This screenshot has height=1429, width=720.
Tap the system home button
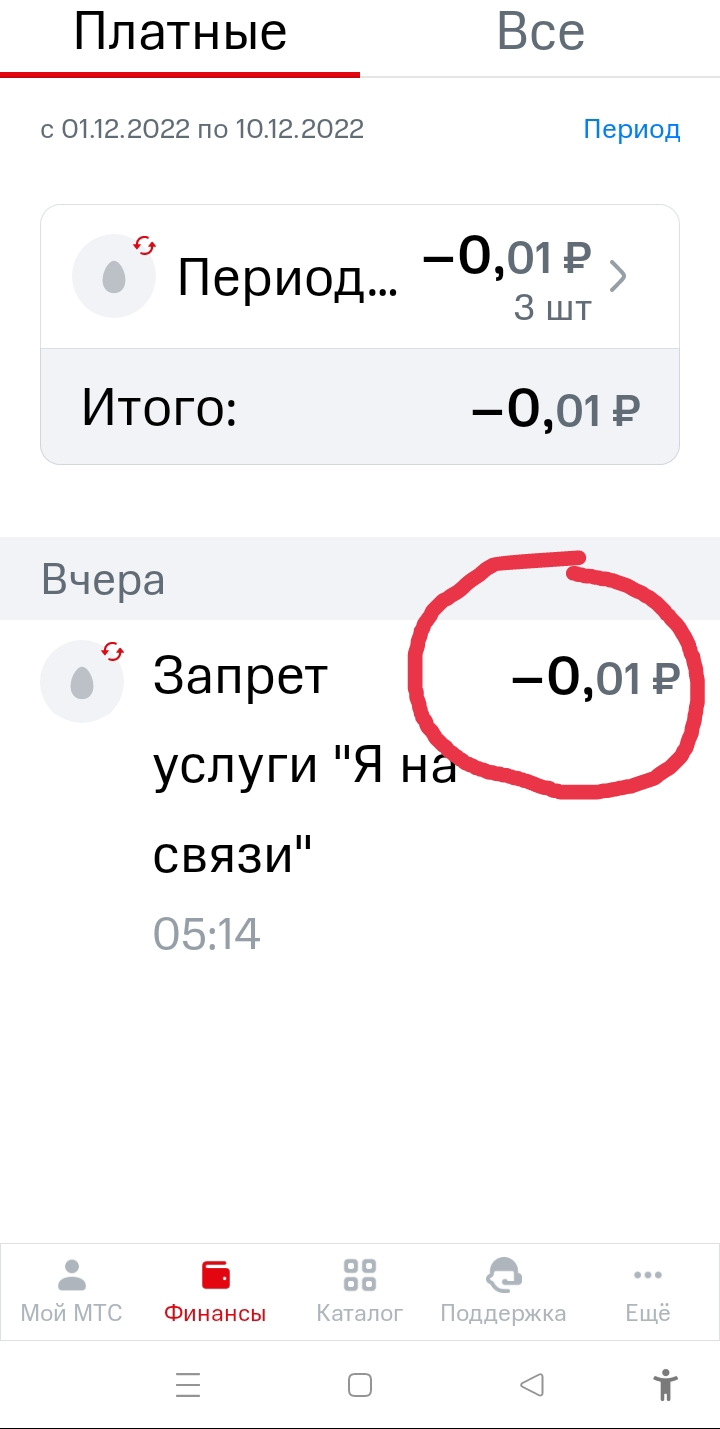[x=360, y=1385]
